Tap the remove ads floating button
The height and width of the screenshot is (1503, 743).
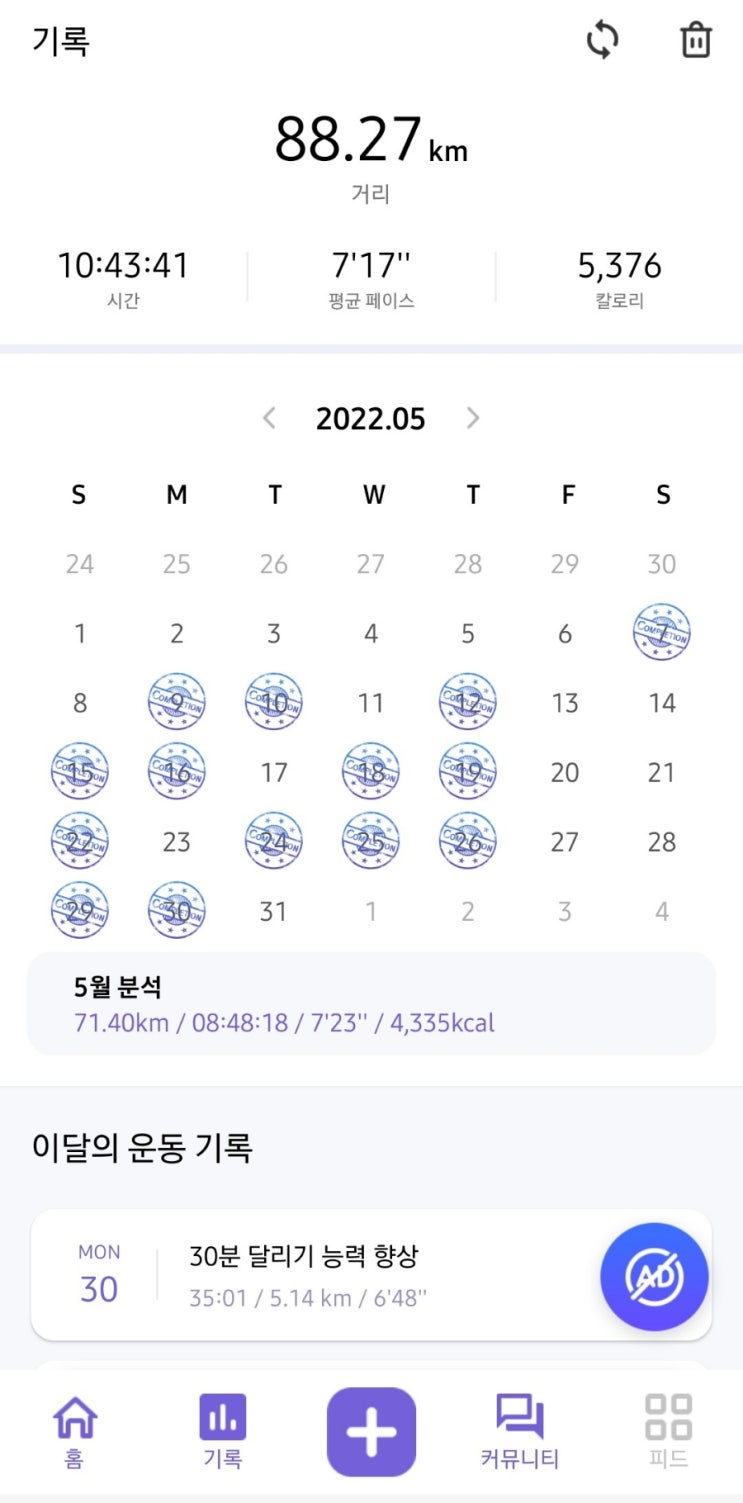[654, 1277]
